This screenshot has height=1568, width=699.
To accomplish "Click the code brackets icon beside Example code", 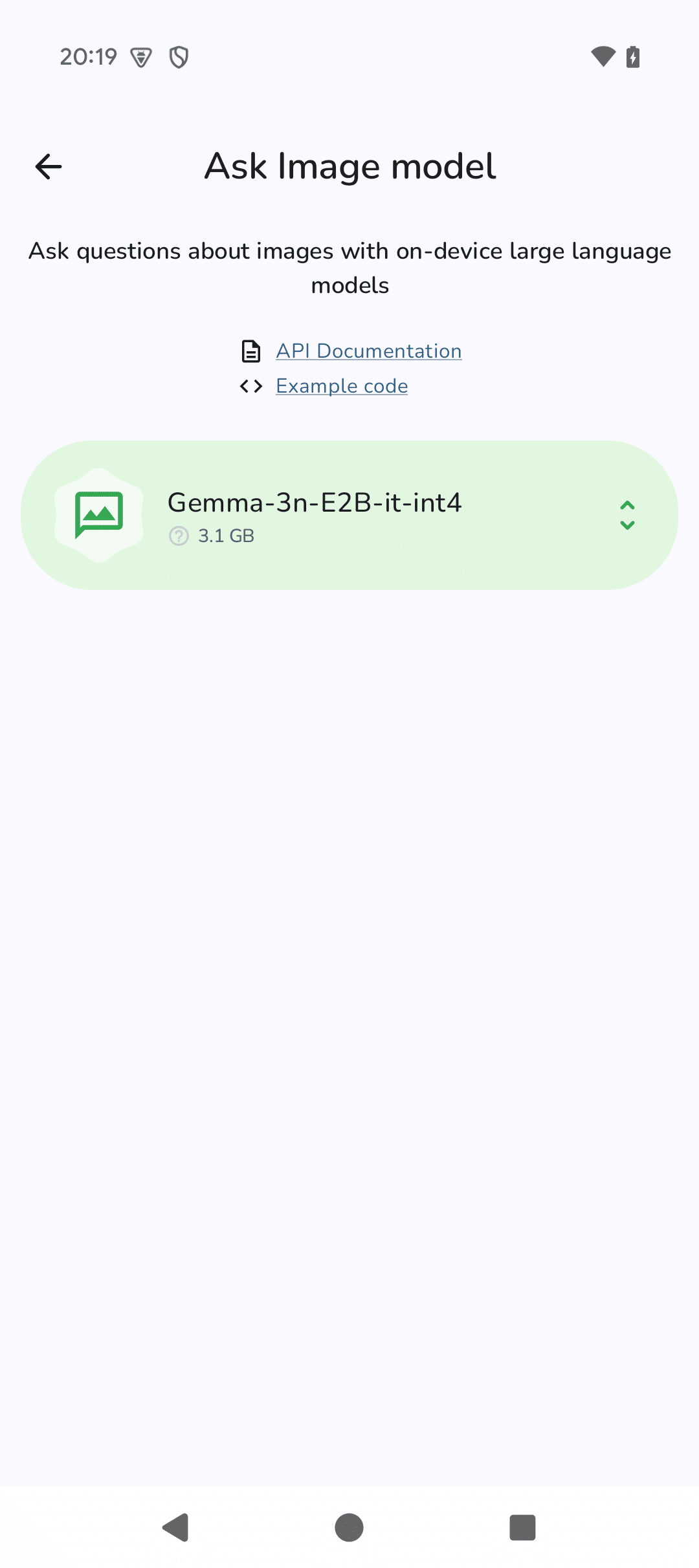I will click(251, 386).
